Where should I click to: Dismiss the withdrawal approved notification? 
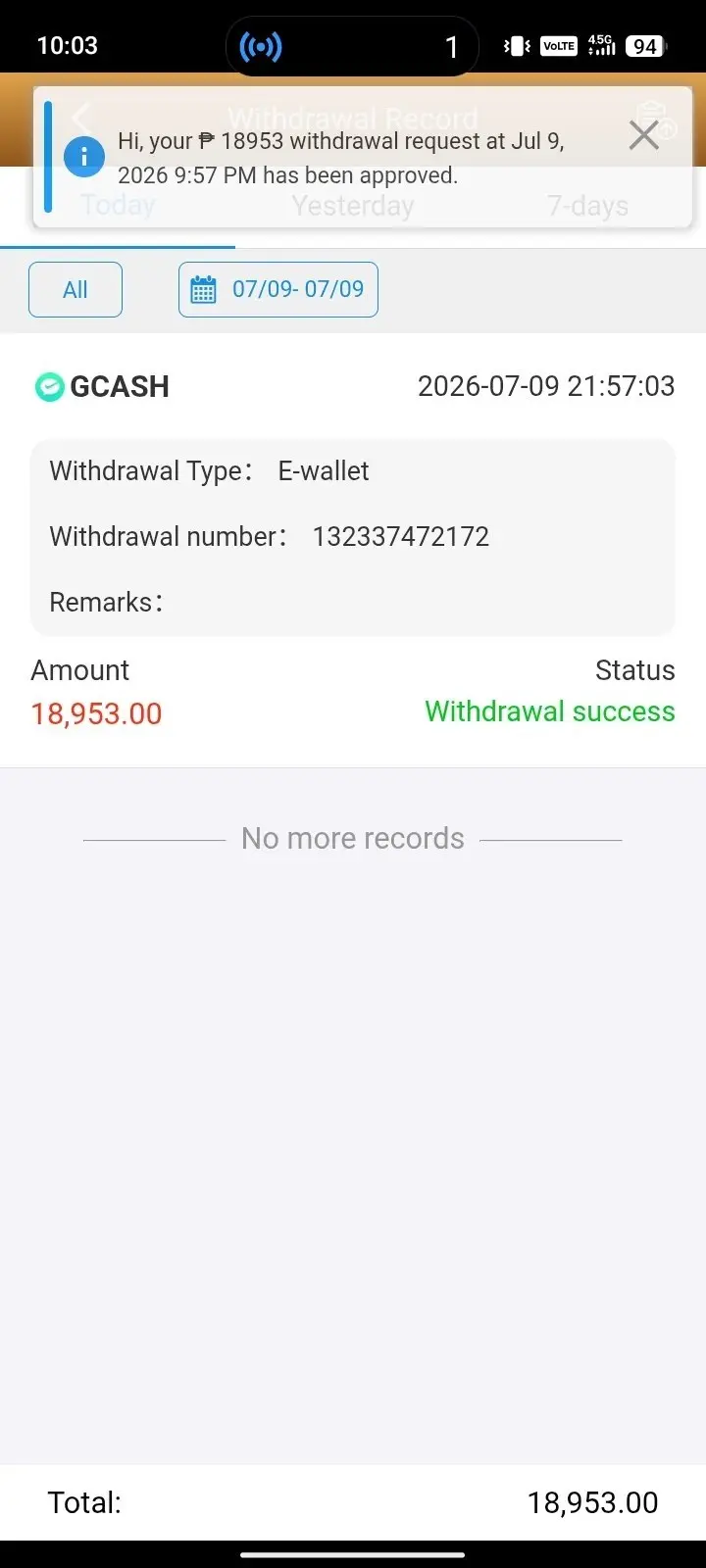tap(644, 134)
